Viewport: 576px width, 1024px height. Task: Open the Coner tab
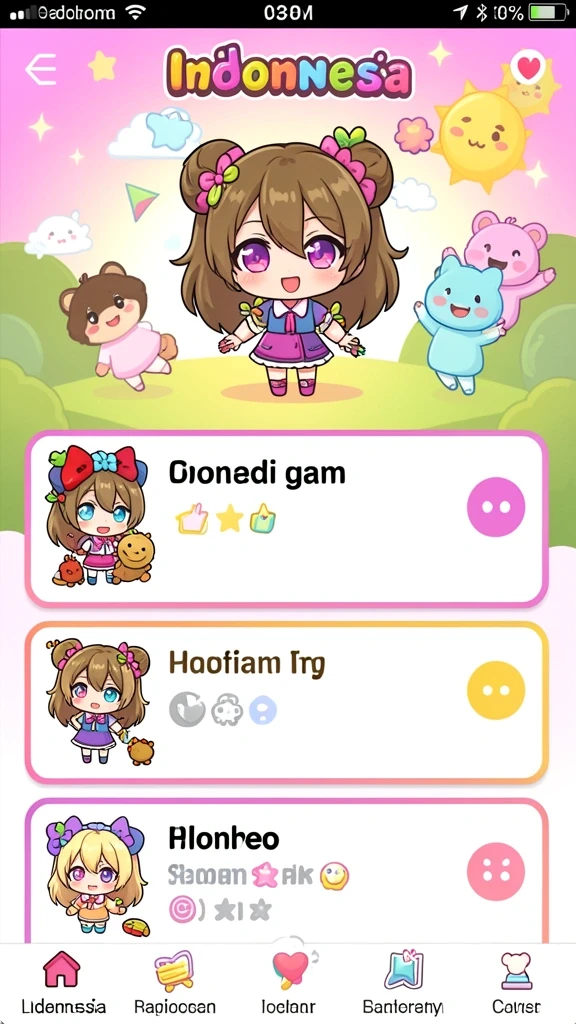coord(516,982)
